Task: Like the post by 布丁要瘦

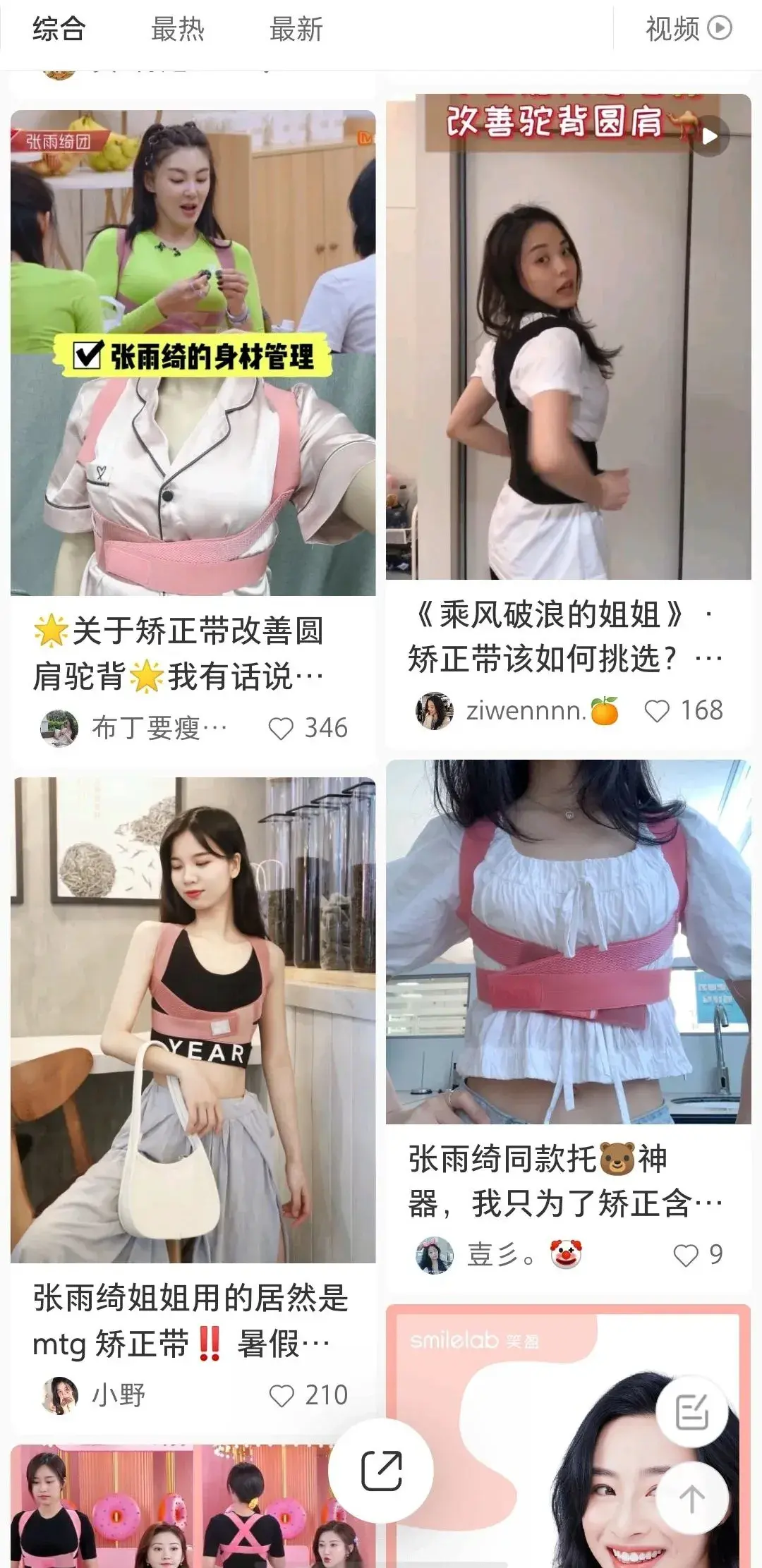Action: 282,729
